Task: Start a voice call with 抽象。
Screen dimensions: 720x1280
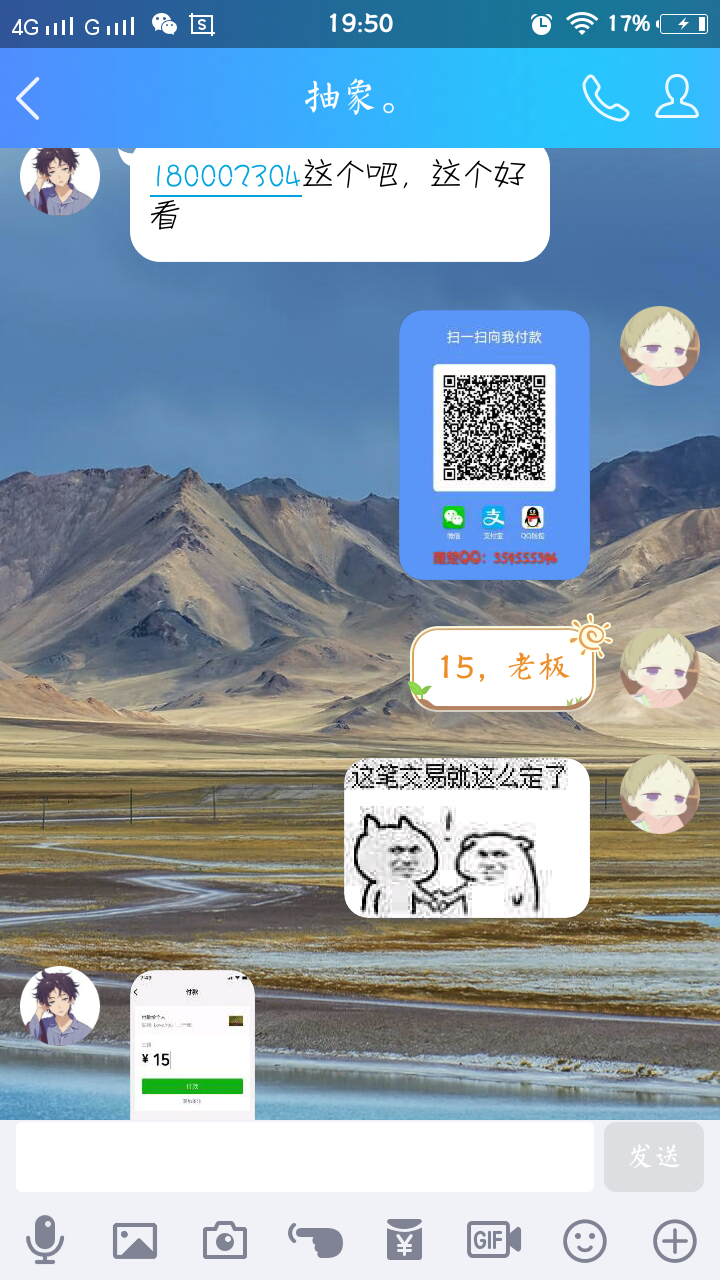Action: pos(606,98)
